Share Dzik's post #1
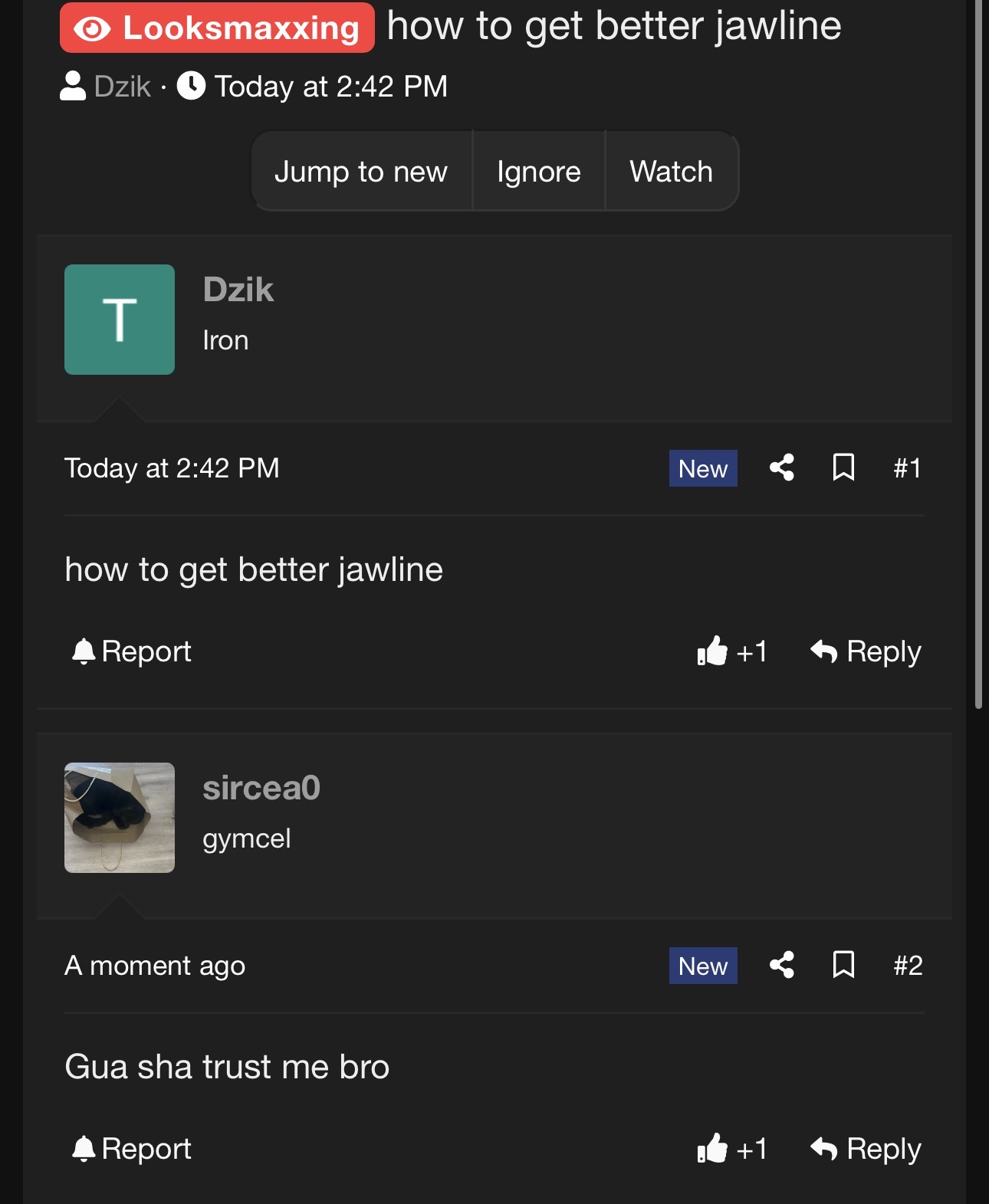This screenshot has height=1204, width=989. (x=781, y=467)
